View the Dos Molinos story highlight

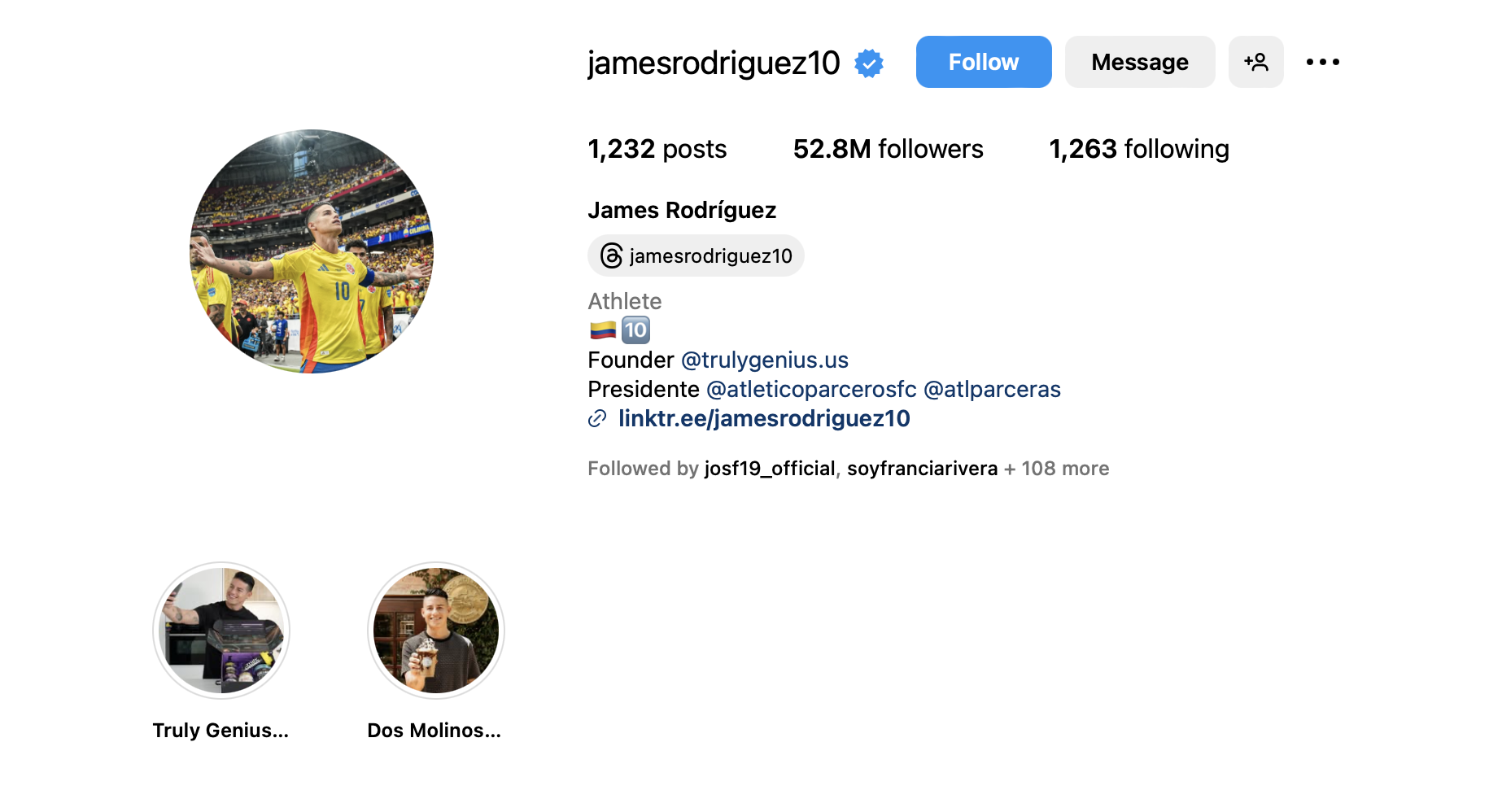[x=436, y=631]
